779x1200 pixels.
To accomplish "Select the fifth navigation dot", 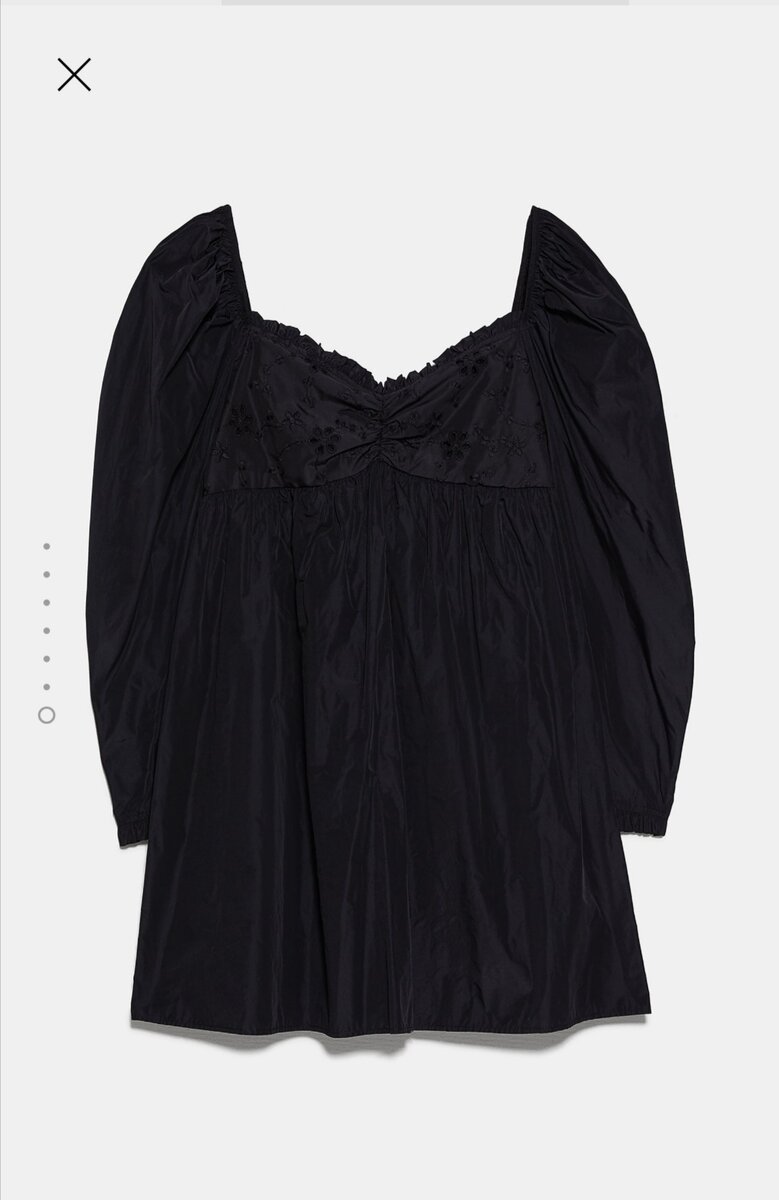I will coord(45,658).
